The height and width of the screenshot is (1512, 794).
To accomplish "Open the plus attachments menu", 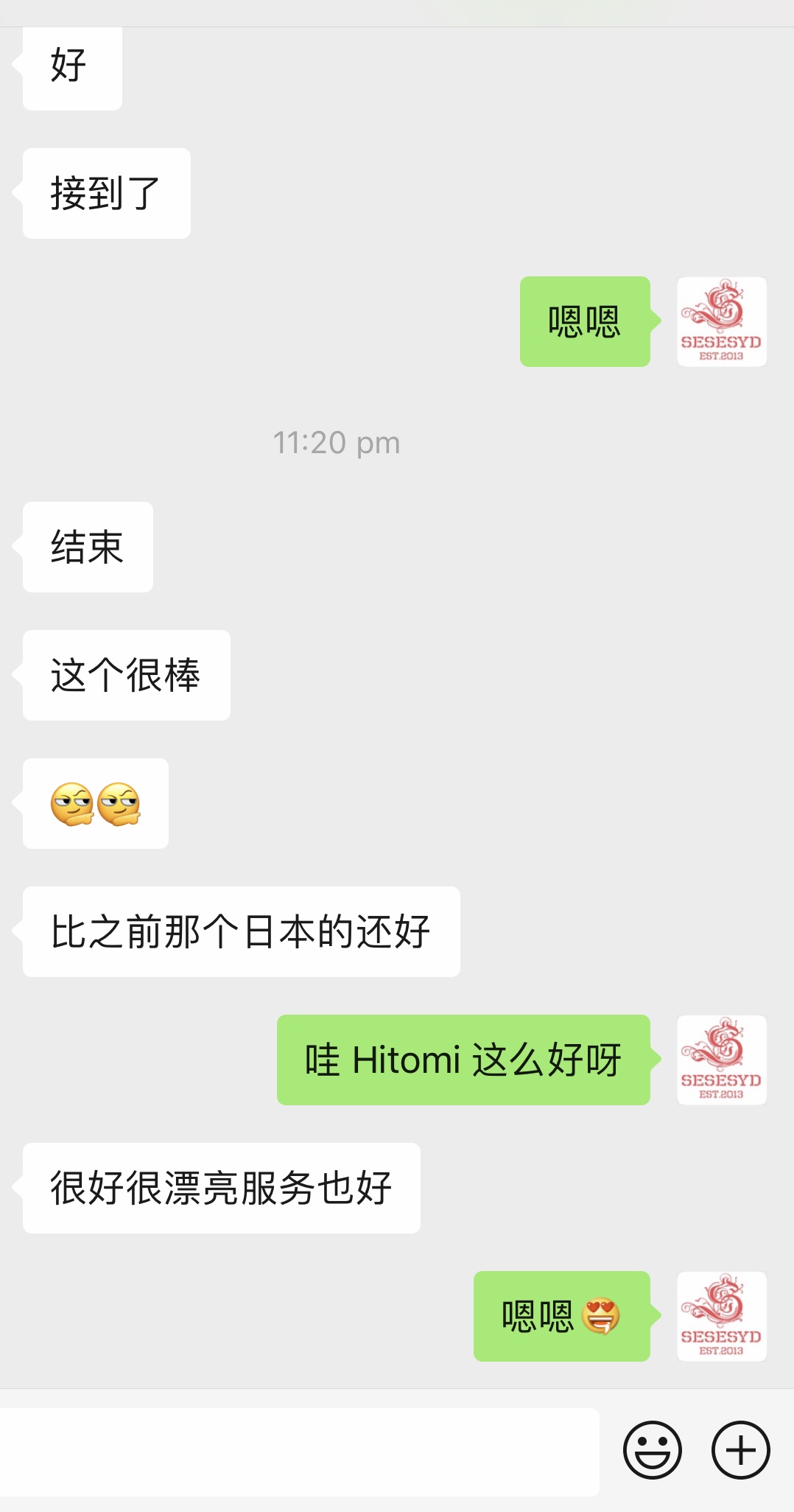I will click(x=741, y=1450).
